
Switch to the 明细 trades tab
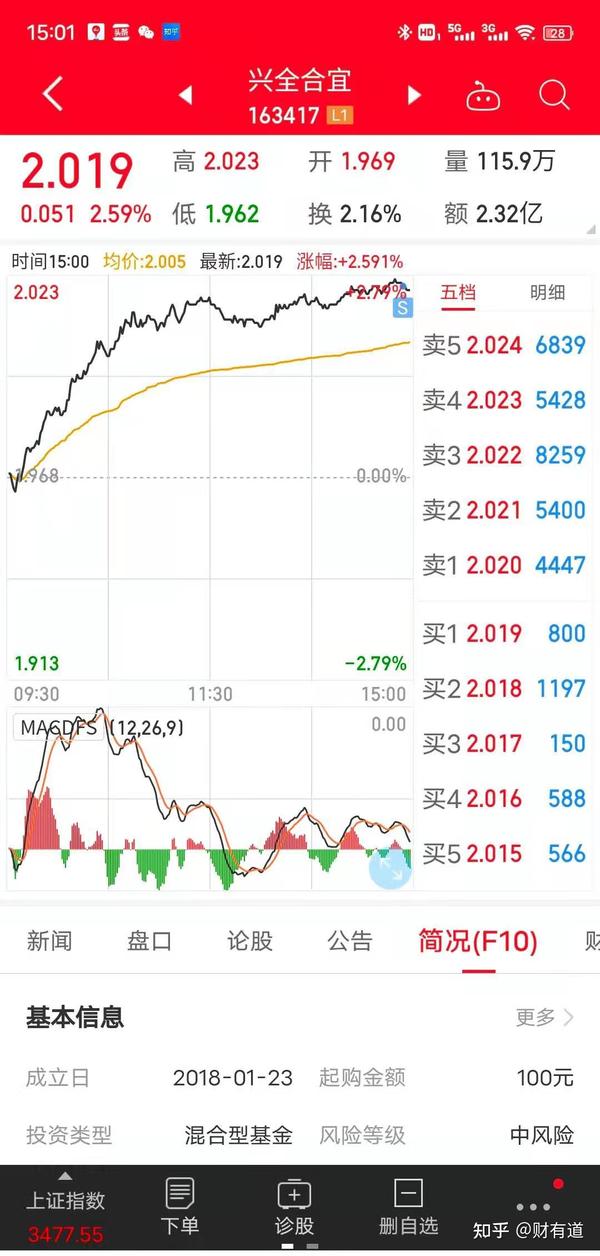[x=547, y=292]
